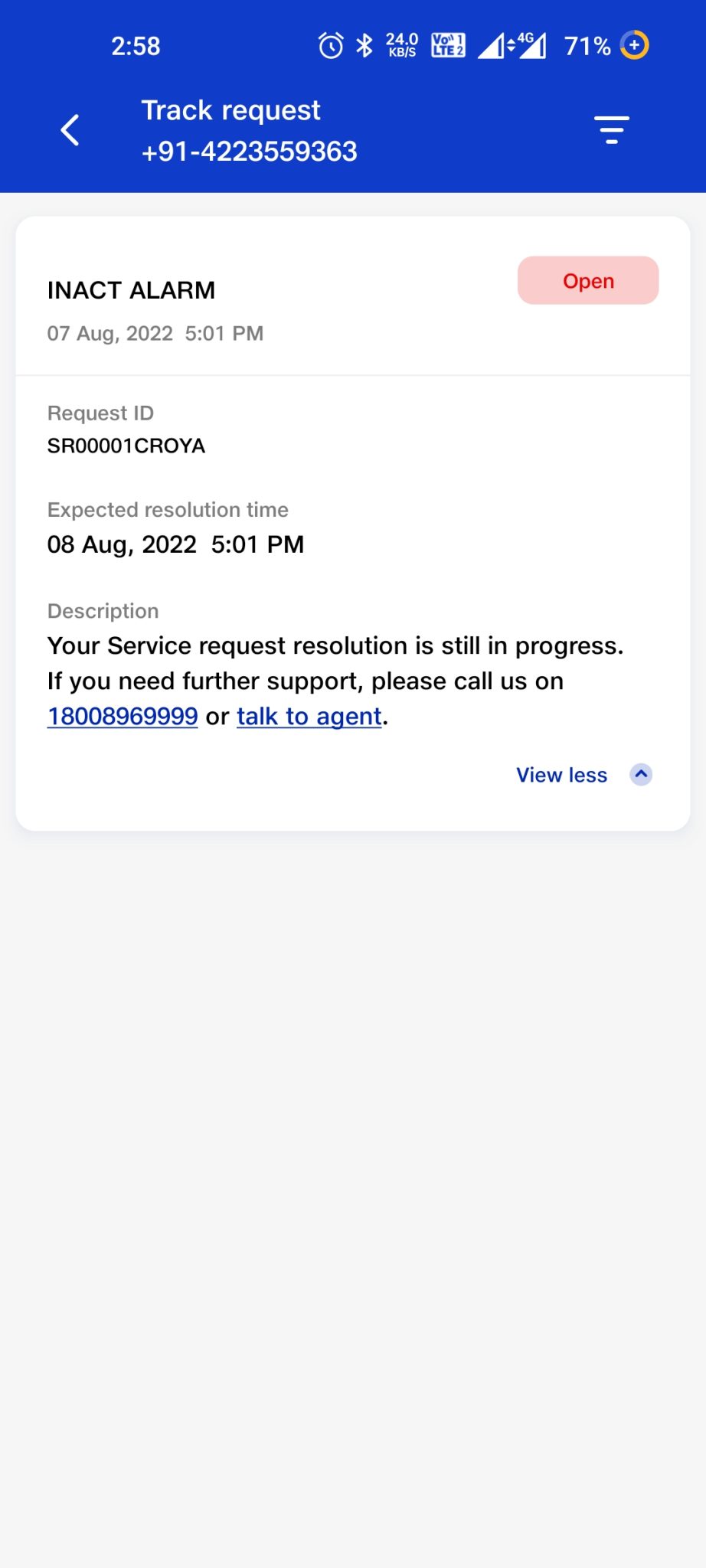Call the support number 18008969999

(x=123, y=717)
